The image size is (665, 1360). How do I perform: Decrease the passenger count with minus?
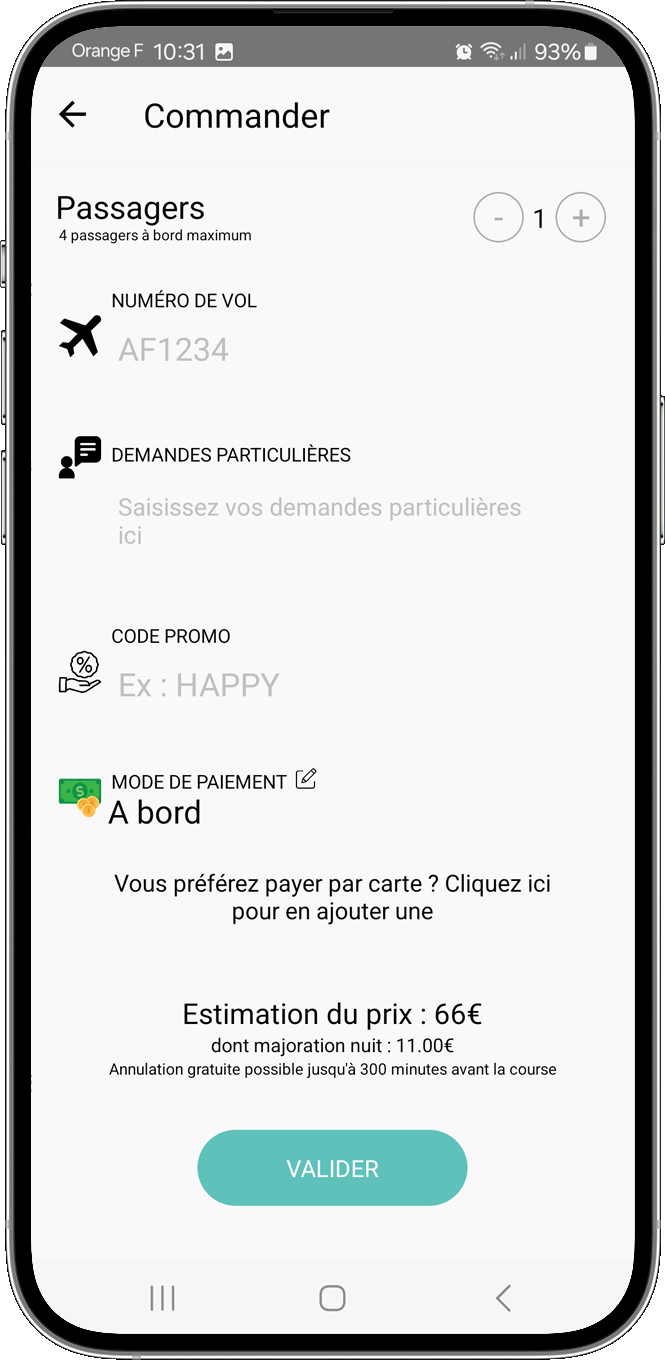click(x=498, y=218)
